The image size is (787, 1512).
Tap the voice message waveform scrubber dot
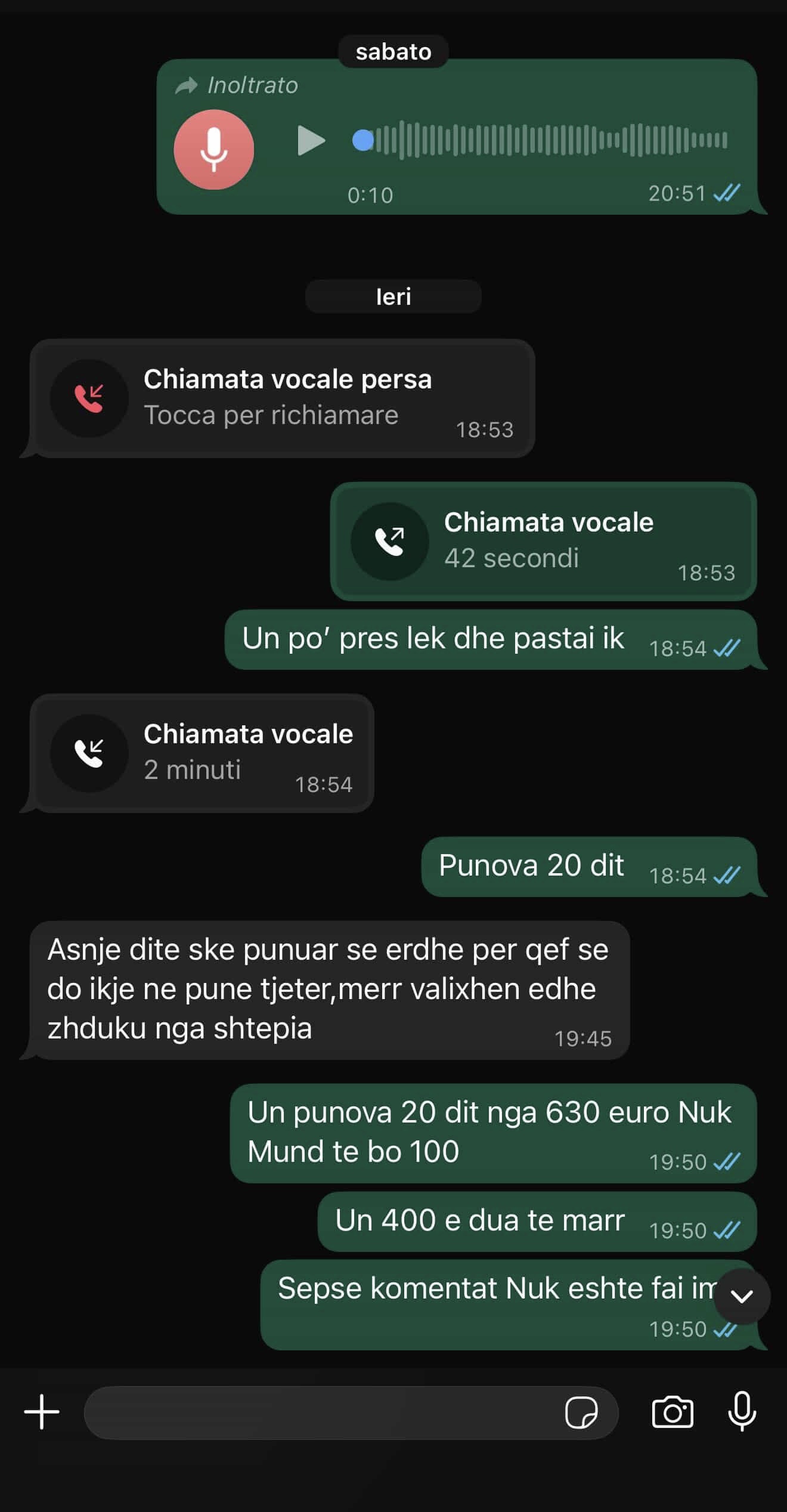click(362, 141)
